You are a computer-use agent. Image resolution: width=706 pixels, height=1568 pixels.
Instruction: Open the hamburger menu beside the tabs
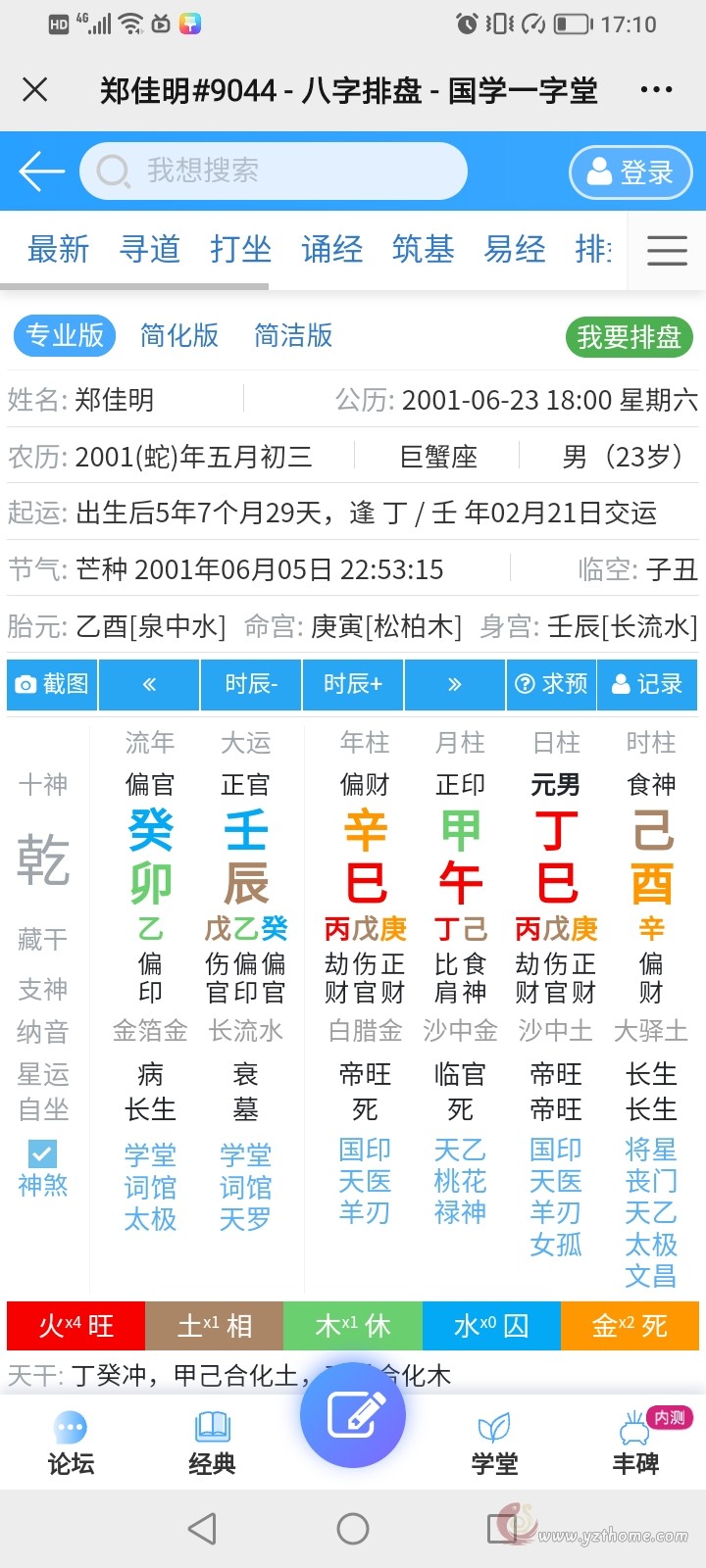667,250
